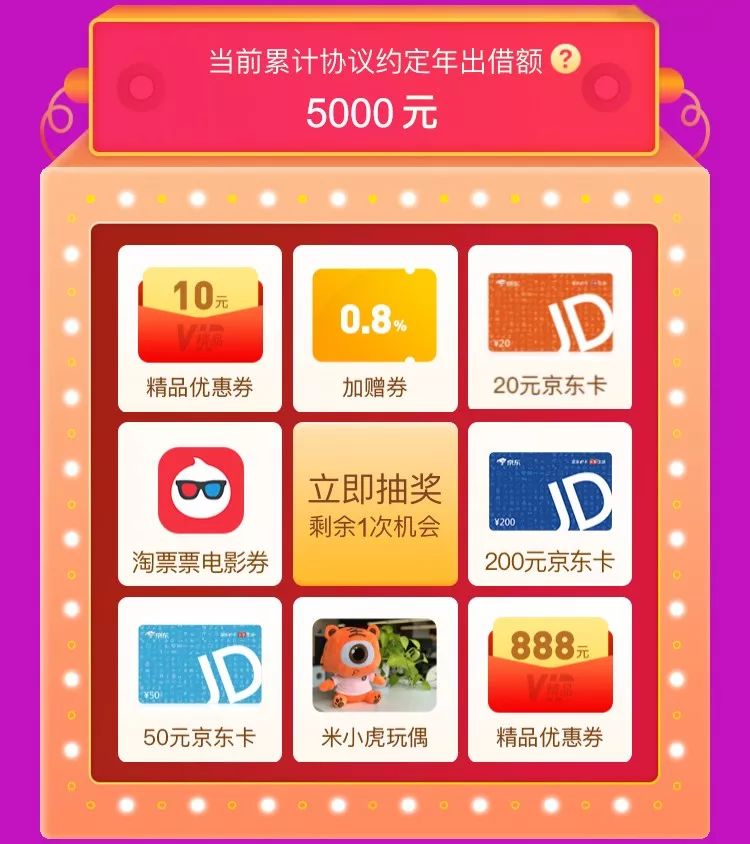This screenshot has height=844, width=750.
Task: Tap 立即抽奖 to draw a prize
Action: click(375, 503)
